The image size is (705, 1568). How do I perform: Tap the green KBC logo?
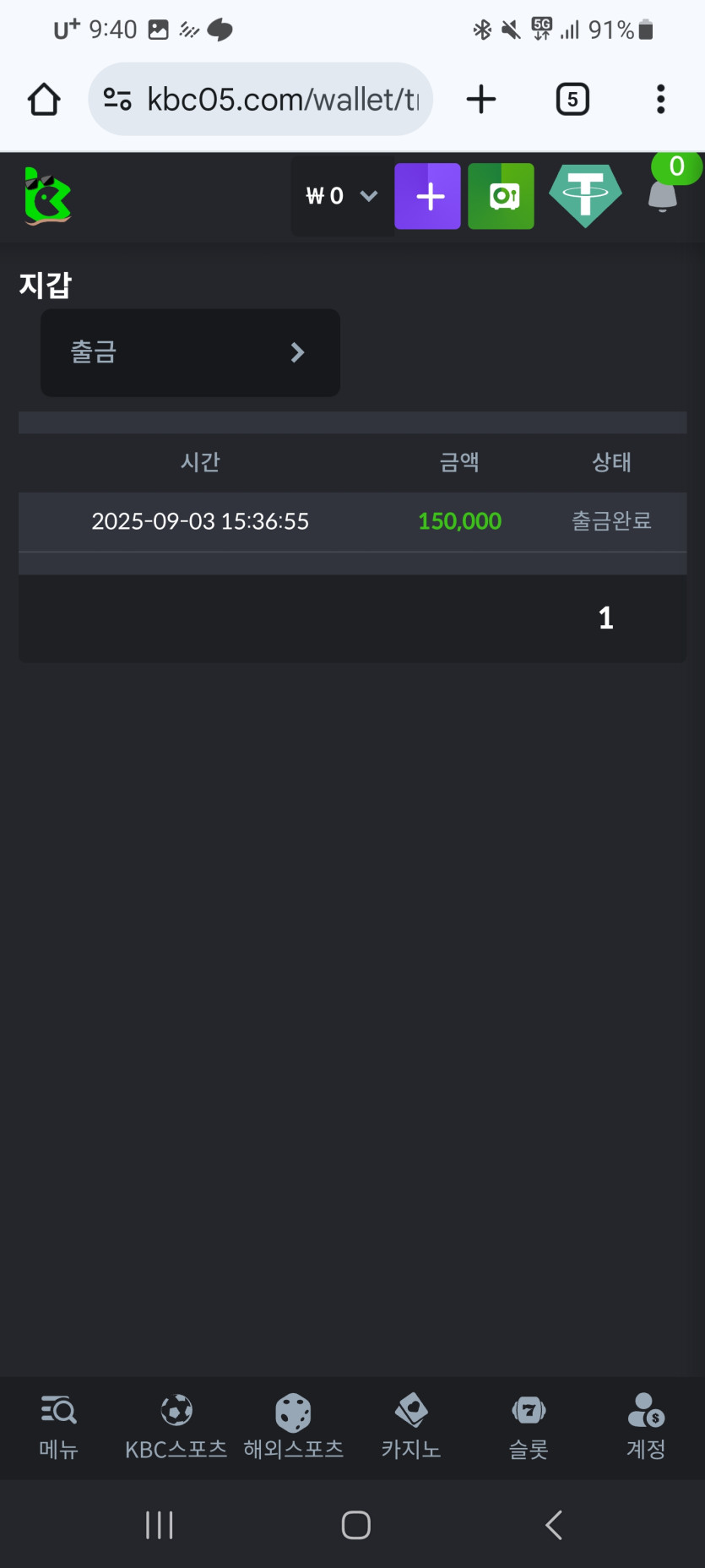pos(47,196)
